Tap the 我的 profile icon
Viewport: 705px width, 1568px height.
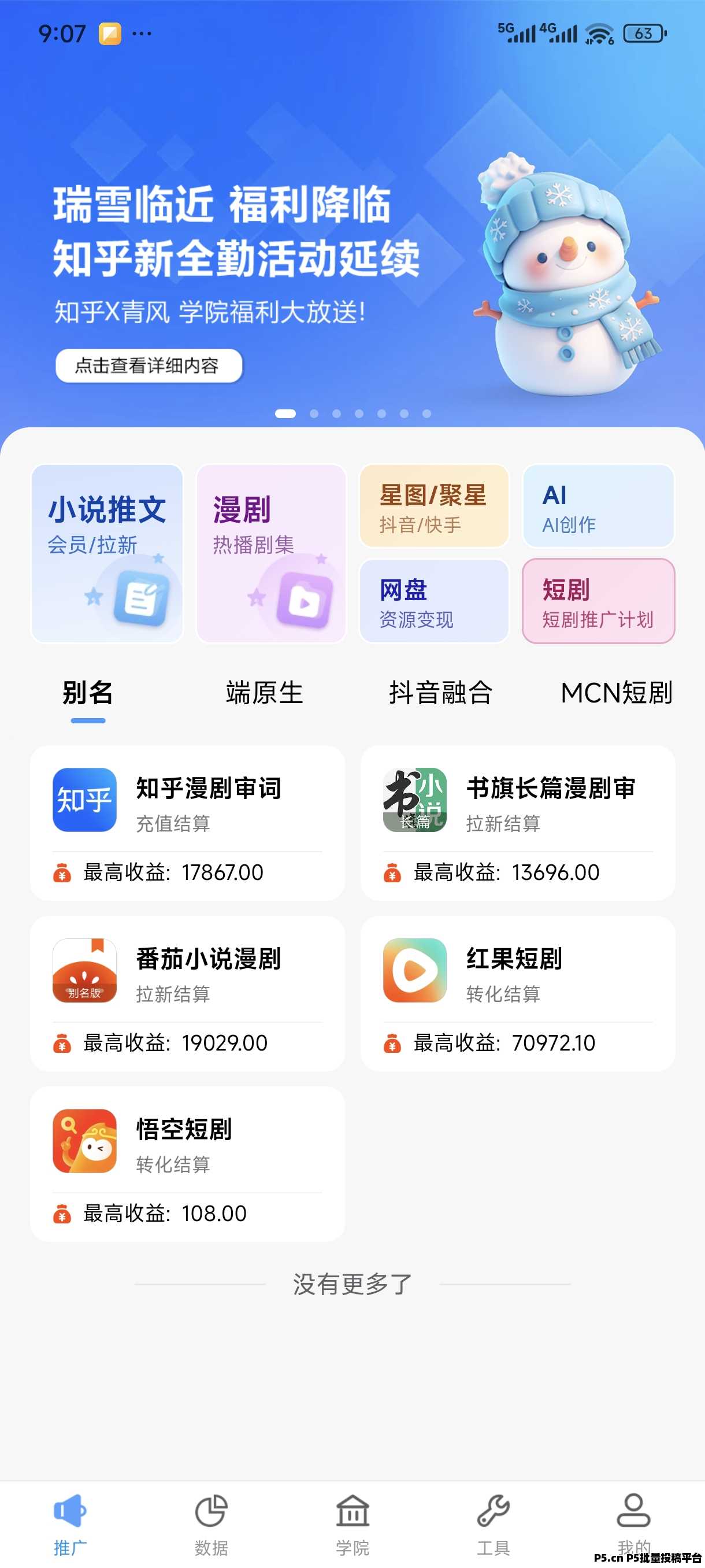click(634, 1509)
